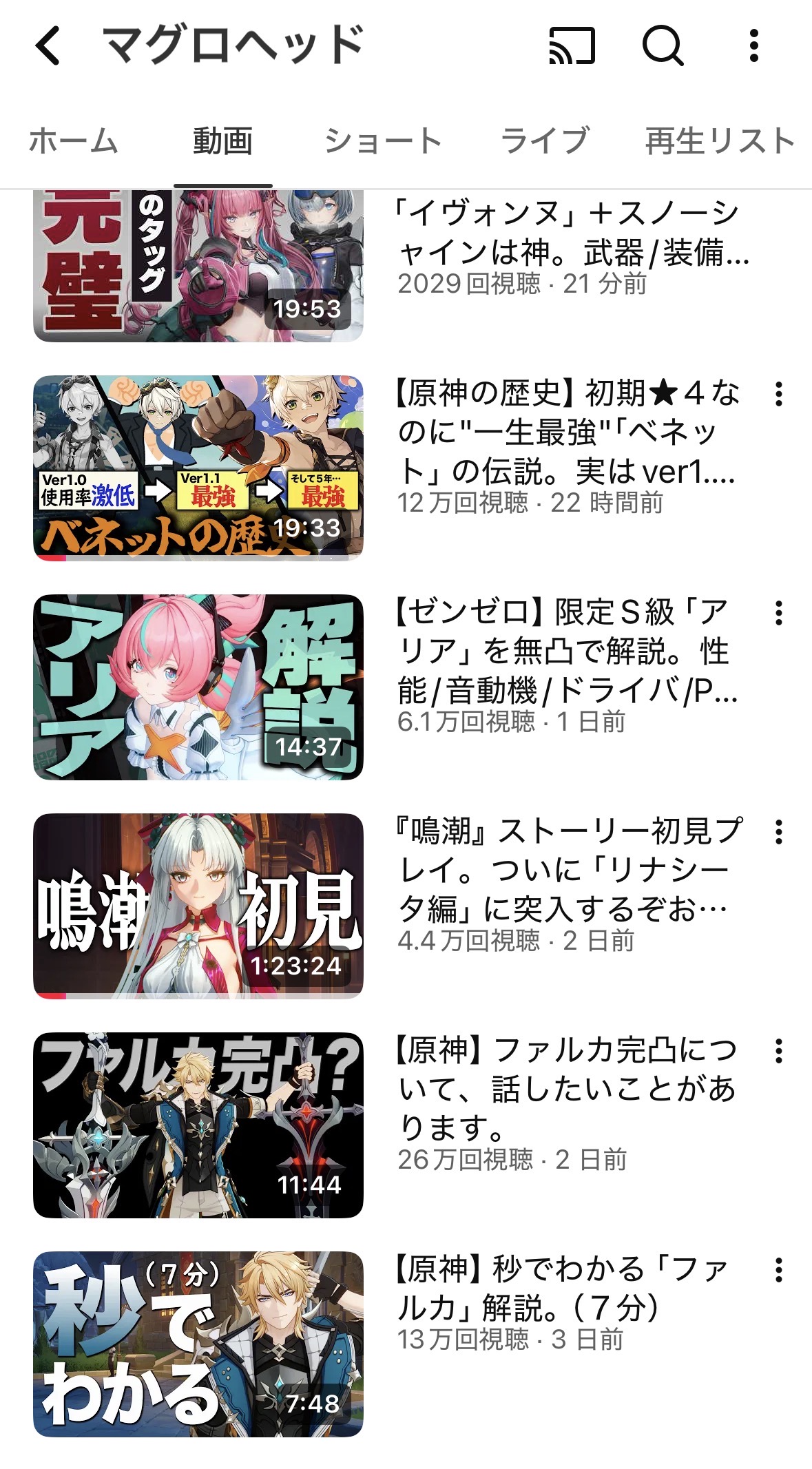Play the イヴォンヌ+スノーシャイン video
The width and height of the screenshot is (812, 1469).
point(198,265)
